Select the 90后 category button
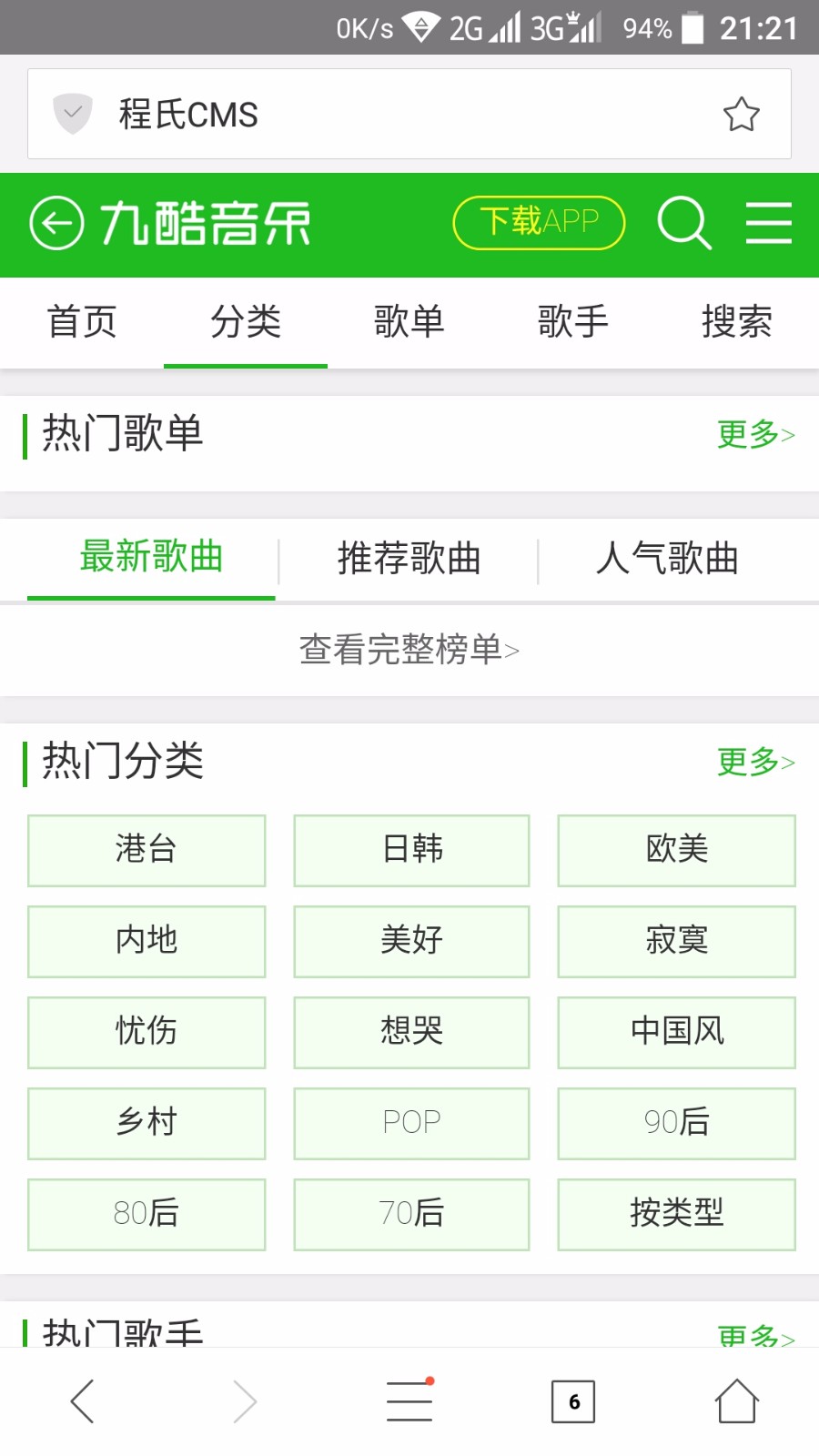819x1456 pixels. pyautogui.click(x=676, y=1123)
